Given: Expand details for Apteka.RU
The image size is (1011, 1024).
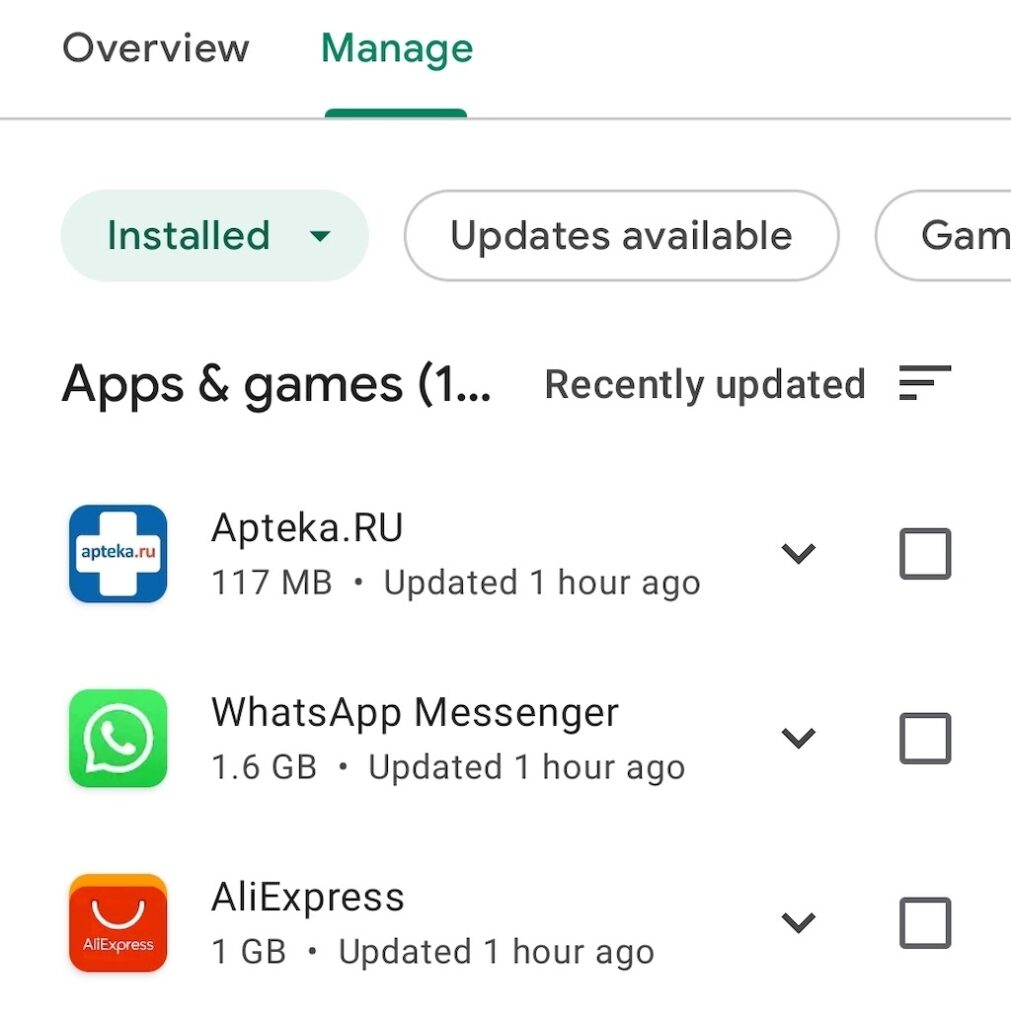Looking at the screenshot, I should click(798, 553).
